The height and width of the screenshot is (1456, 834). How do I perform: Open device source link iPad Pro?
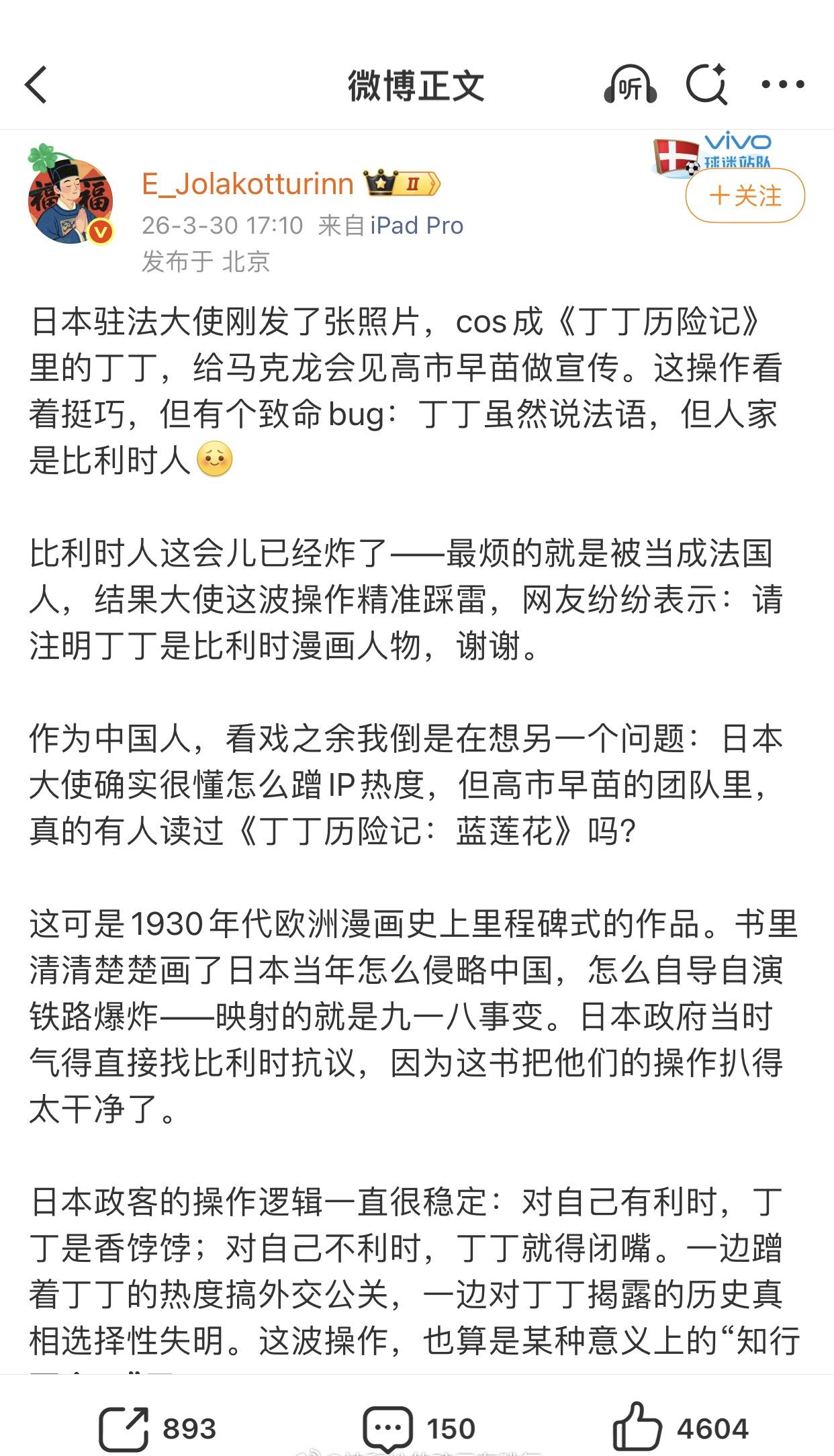(417, 226)
